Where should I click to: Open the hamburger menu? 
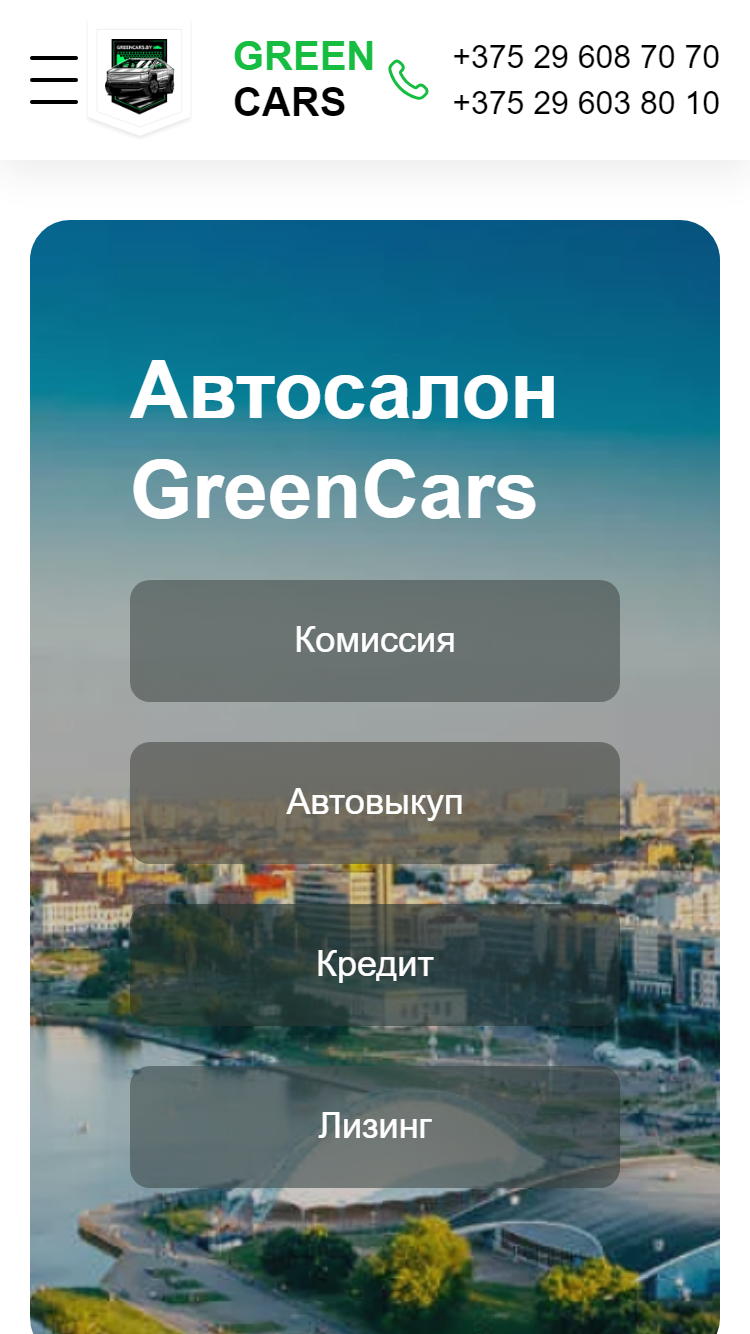(x=54, y=80)
